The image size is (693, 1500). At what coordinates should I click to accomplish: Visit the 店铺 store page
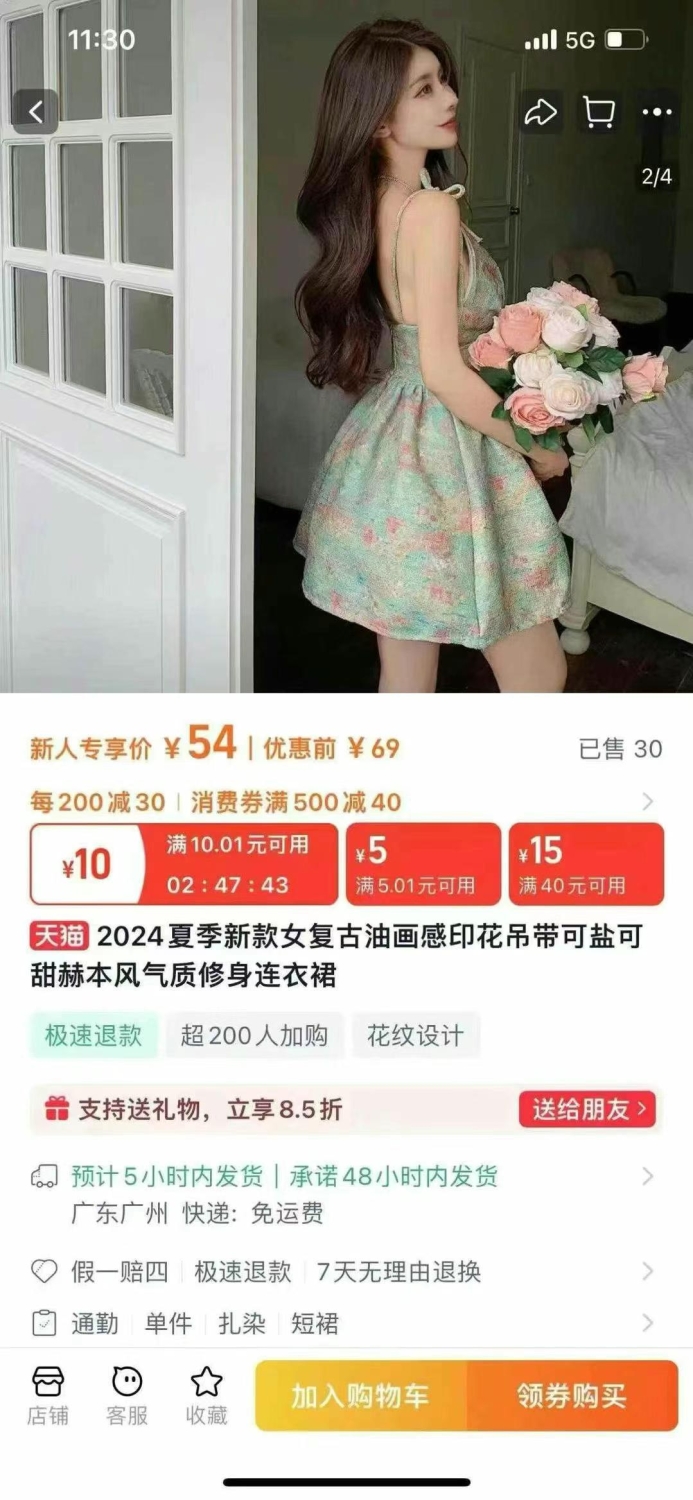(47, 1396)
